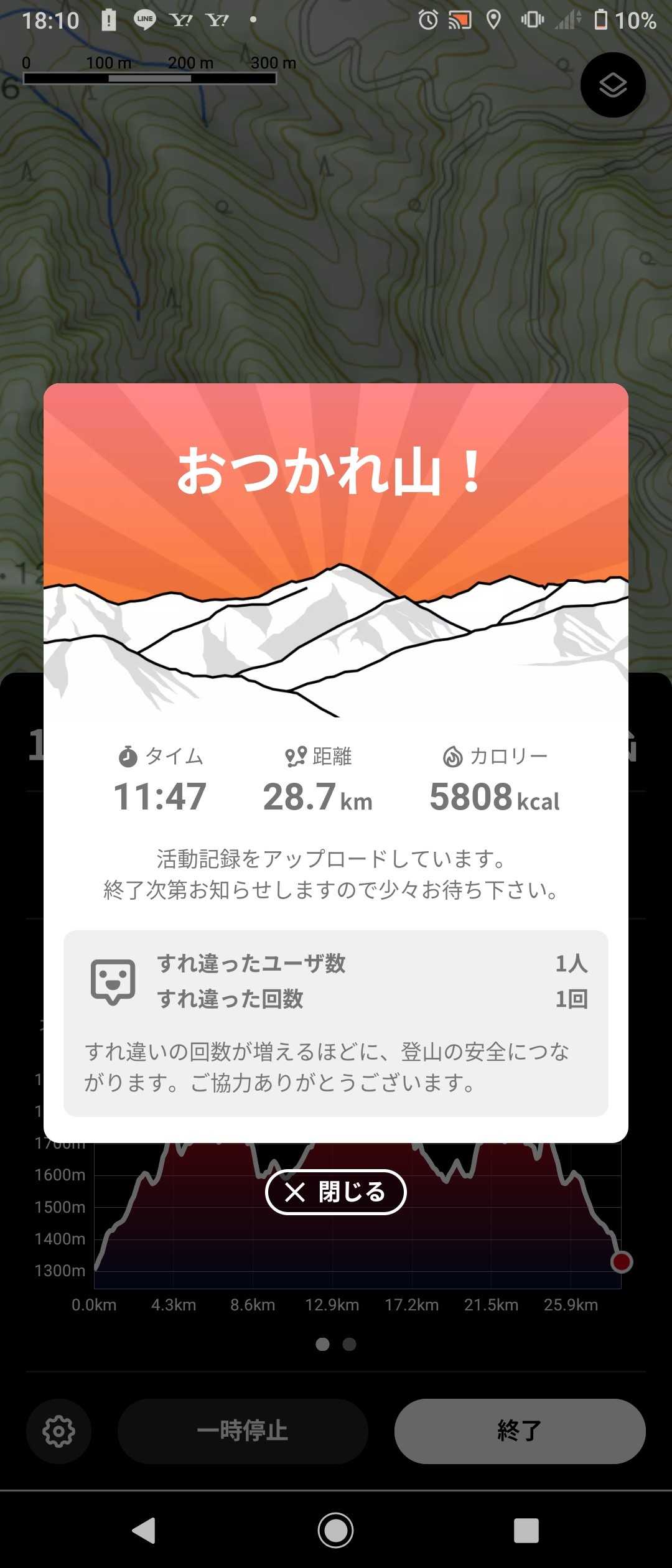Open the map layers button
This screenshot has height=1568, width=672.
tap(612, 85)
